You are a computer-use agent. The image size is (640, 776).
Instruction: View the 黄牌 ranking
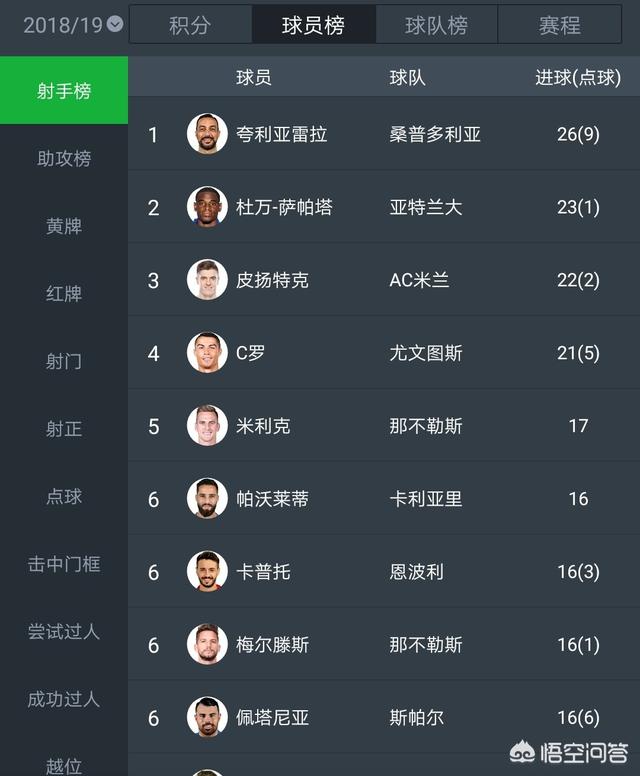coord(64,226)
